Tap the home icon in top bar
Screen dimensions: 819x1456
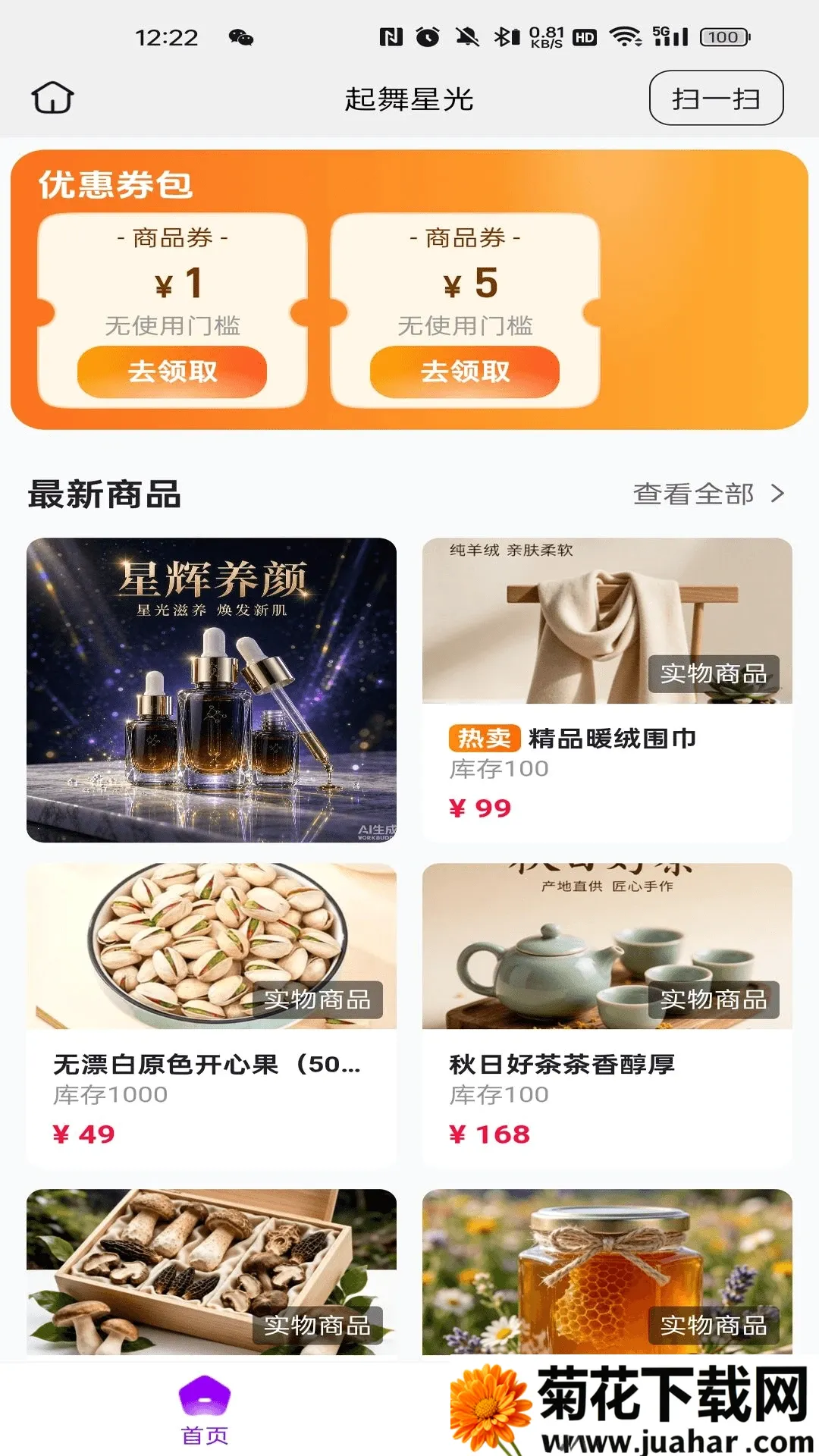[52, 98]
